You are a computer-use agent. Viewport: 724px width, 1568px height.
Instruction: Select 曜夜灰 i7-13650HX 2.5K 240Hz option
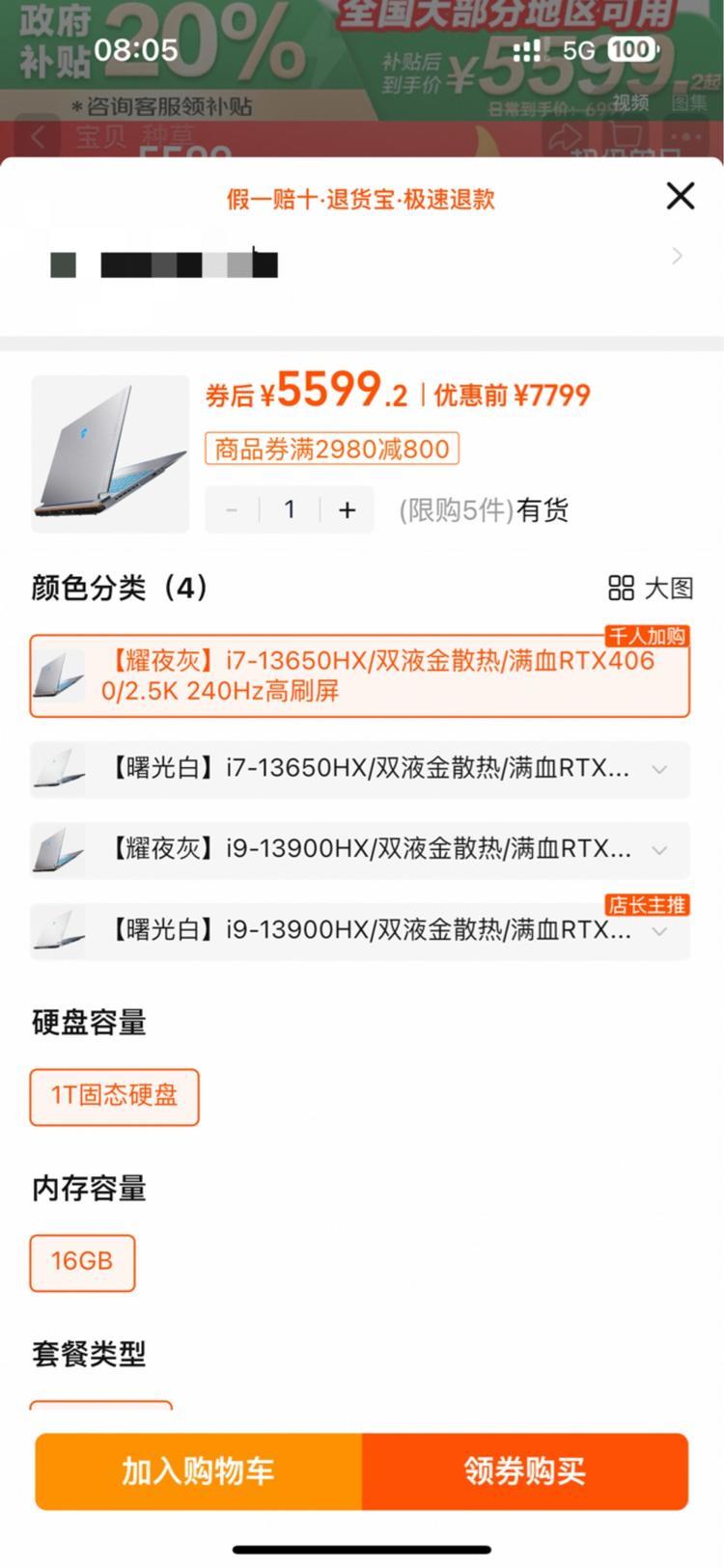359,675
